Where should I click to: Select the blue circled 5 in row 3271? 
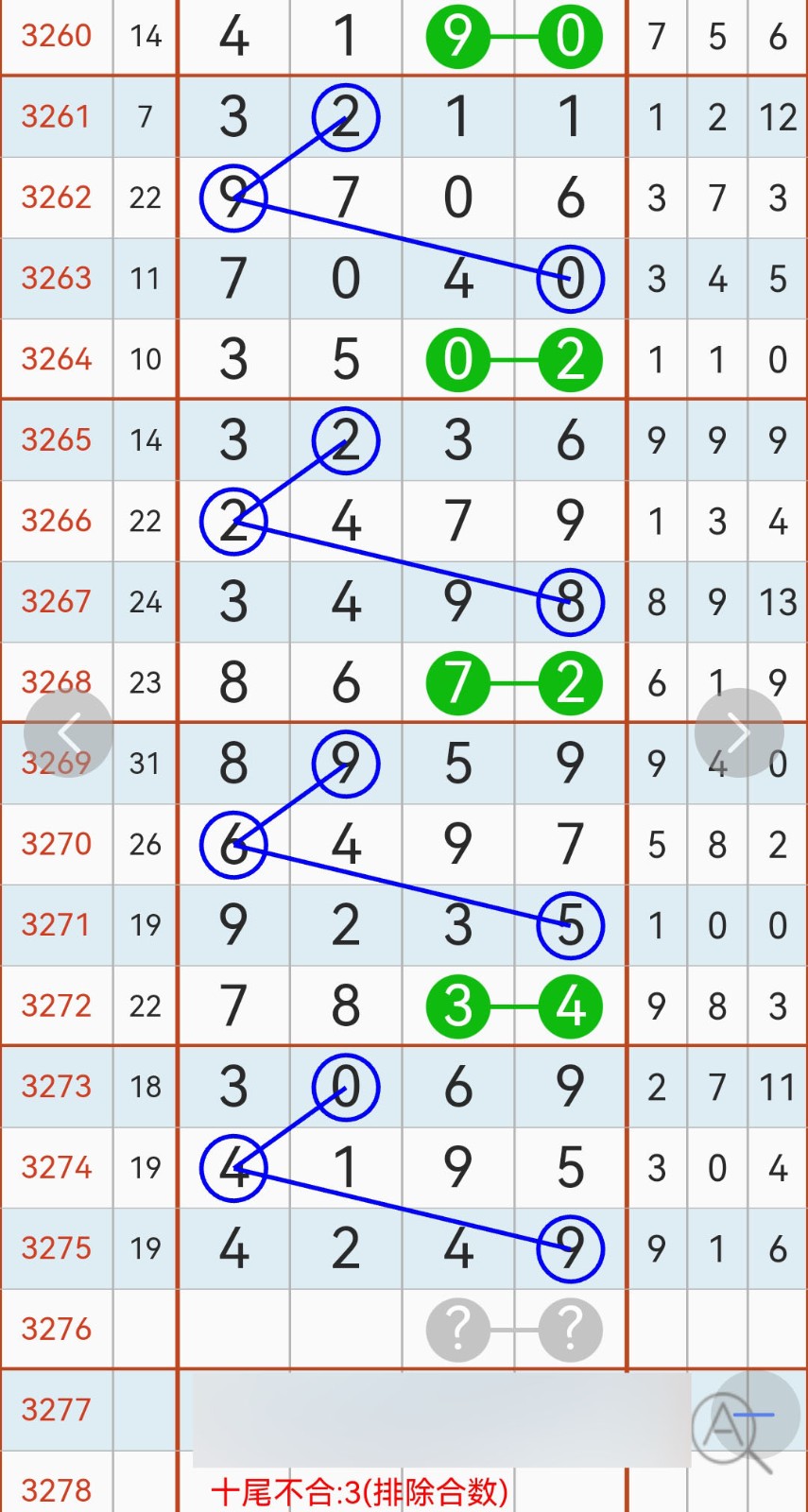tap(569, 925)
